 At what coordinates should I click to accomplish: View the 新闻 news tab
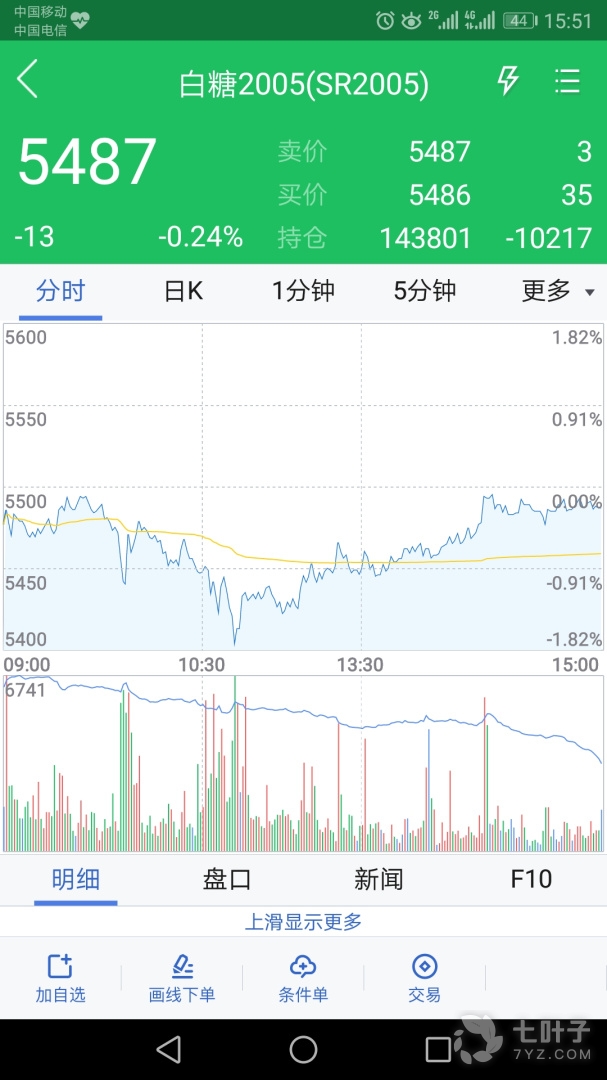[x=378, y=880]
